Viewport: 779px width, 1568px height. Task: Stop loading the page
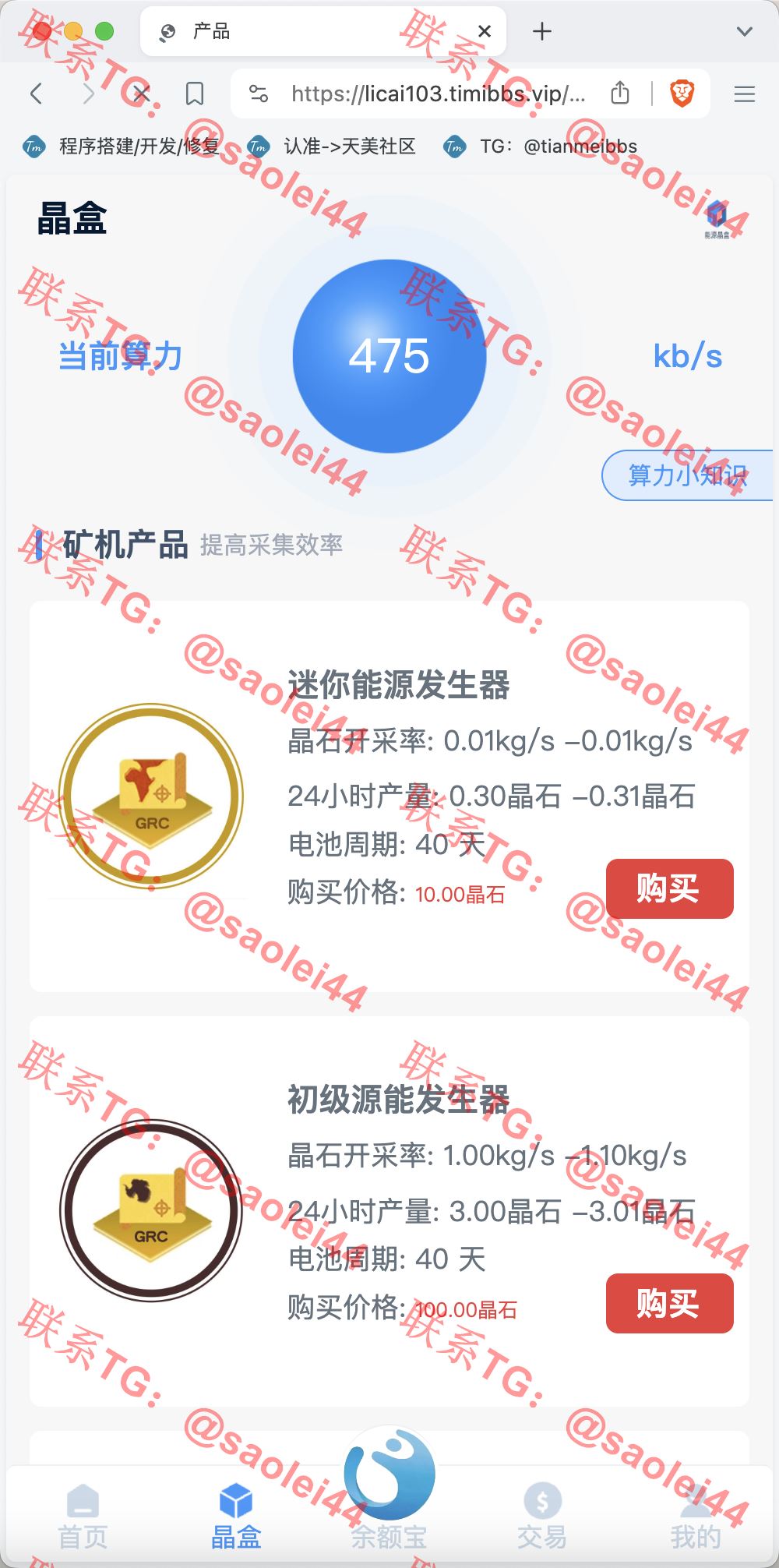[x=141, y=94]
